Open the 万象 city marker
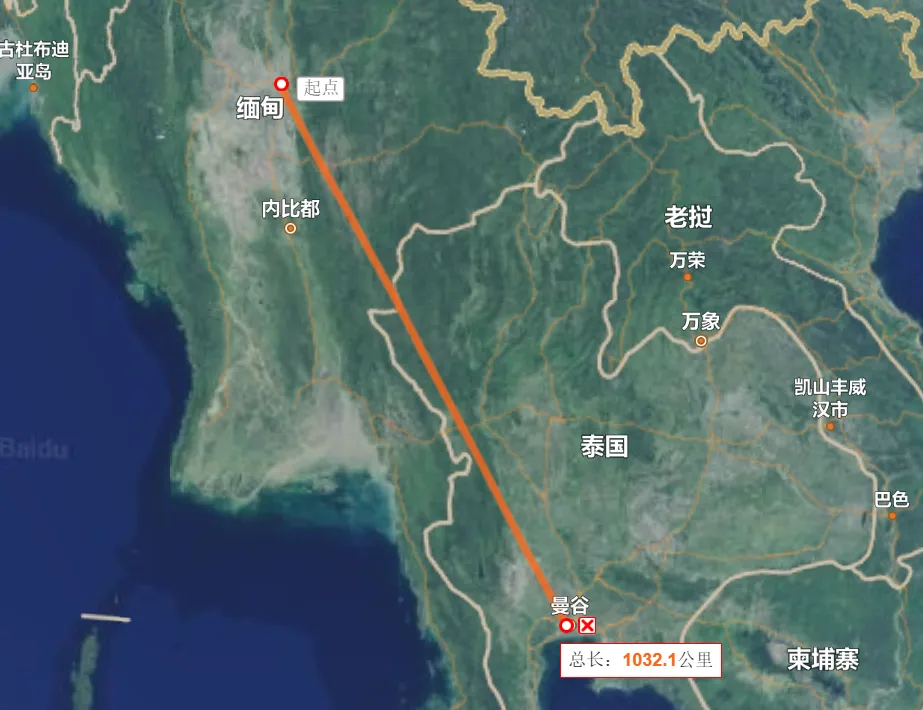This screenshot has height=710, width=923. 701,341
